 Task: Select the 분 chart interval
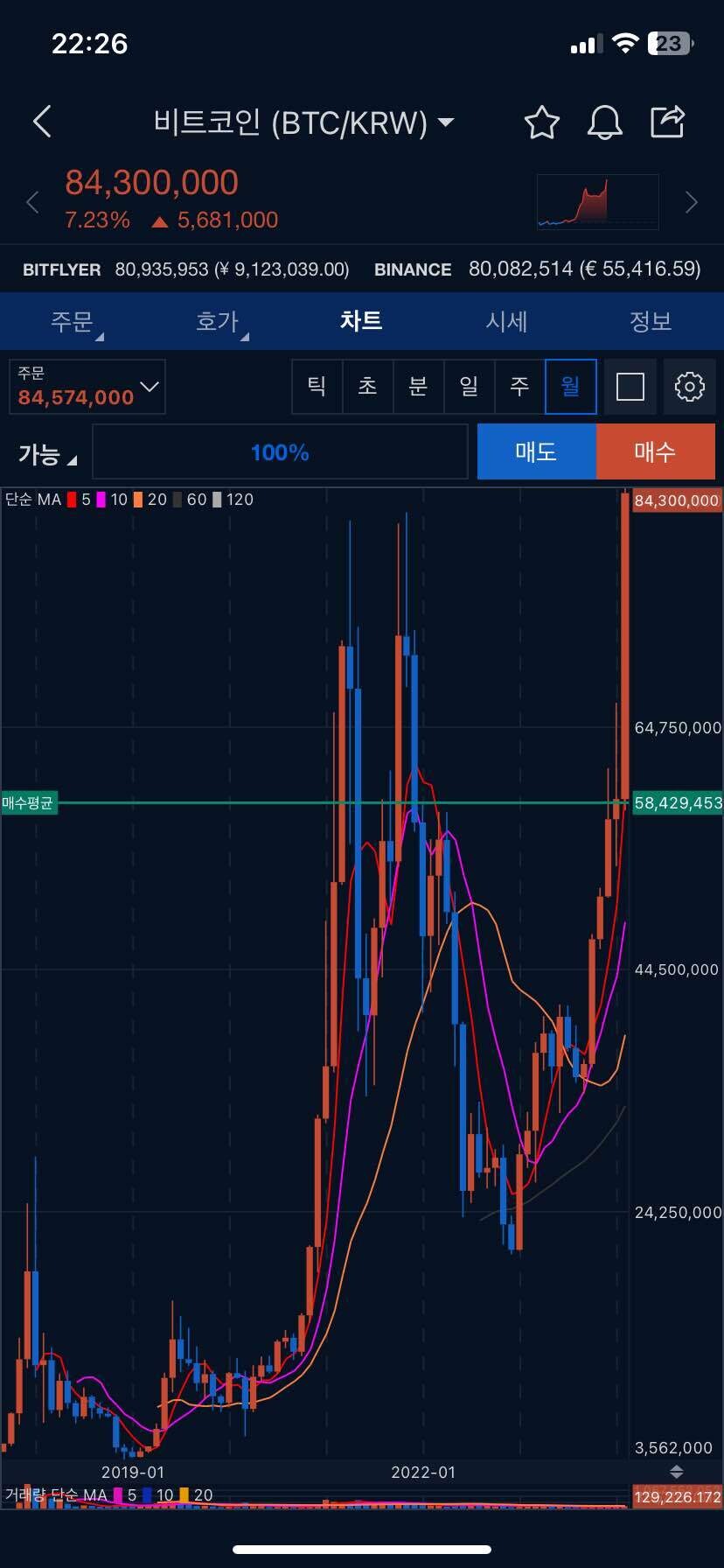pyautogui.click(x=418, y=387)
